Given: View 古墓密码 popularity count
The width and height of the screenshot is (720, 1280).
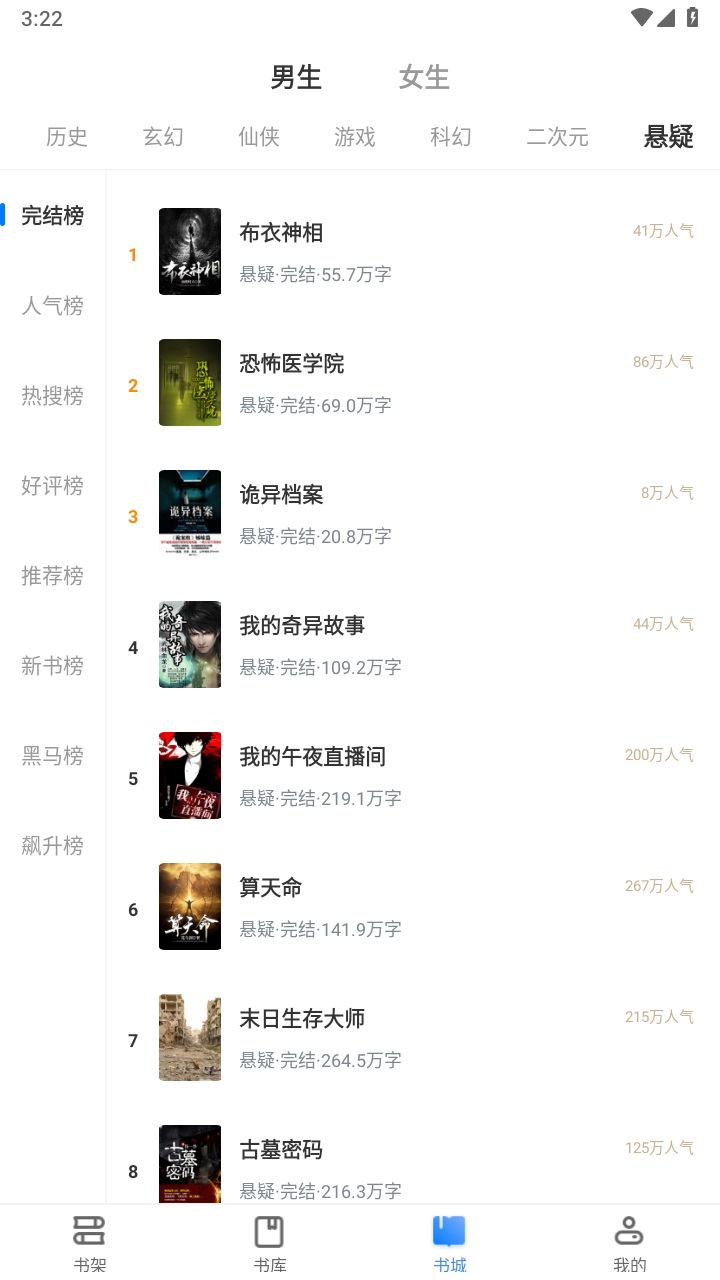Looking at the screenshot, I should coord(659,1148).
